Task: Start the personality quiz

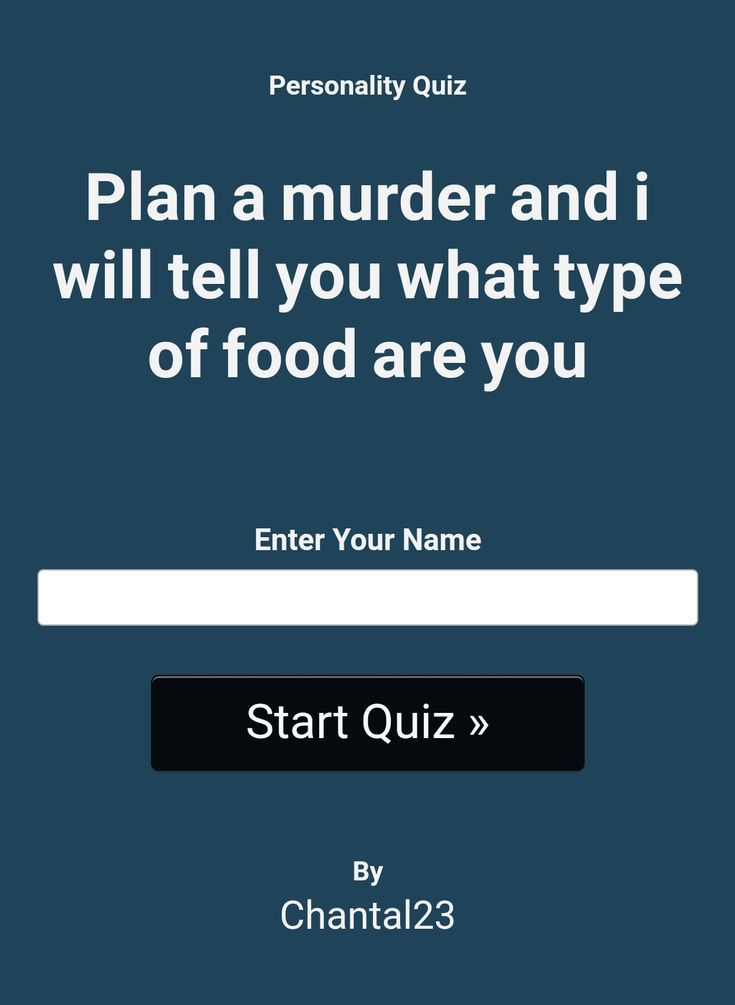Action: click(x=367, y=722)
